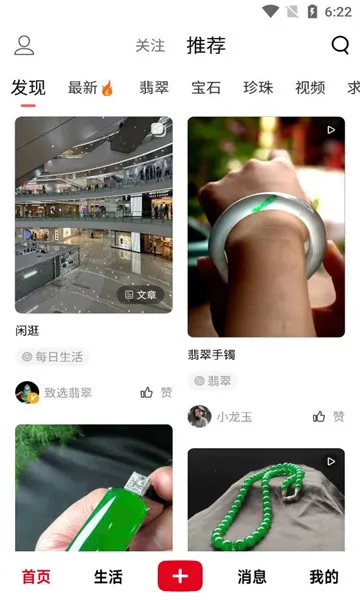Select the 视频 category tab
The height and width of the screenshot is (600, 360).
(x=310, y=88)
